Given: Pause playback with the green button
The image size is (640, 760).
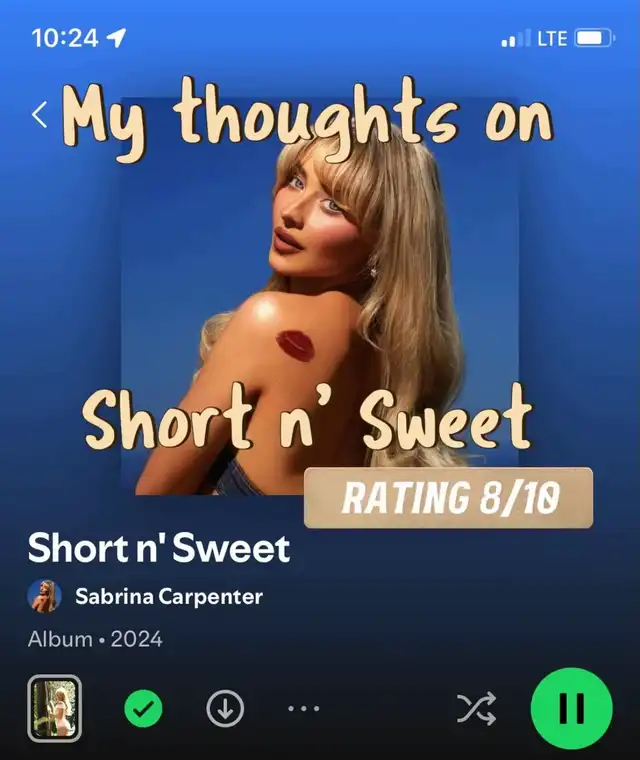Looking at the screenshot, I should pos(571,709).
